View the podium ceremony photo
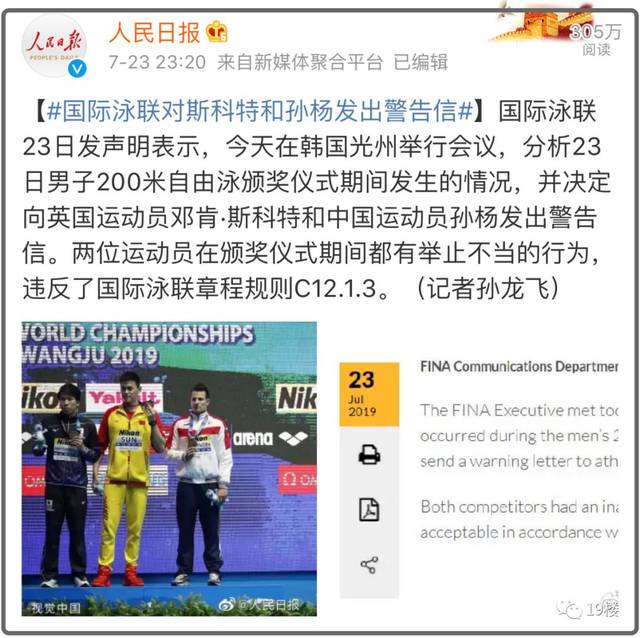The image size is (640, 638). pos(169,469)
